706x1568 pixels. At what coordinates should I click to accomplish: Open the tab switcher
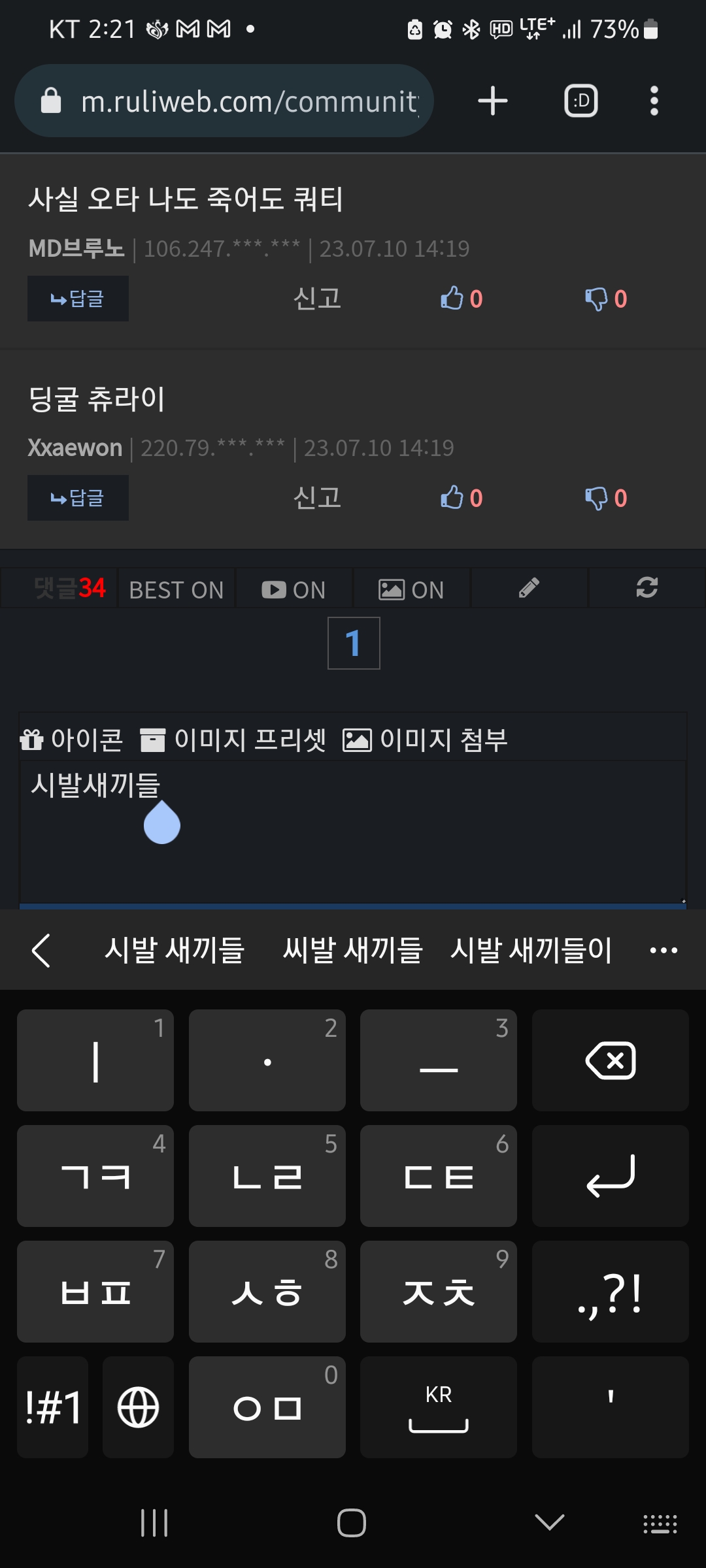pos(580,101)
